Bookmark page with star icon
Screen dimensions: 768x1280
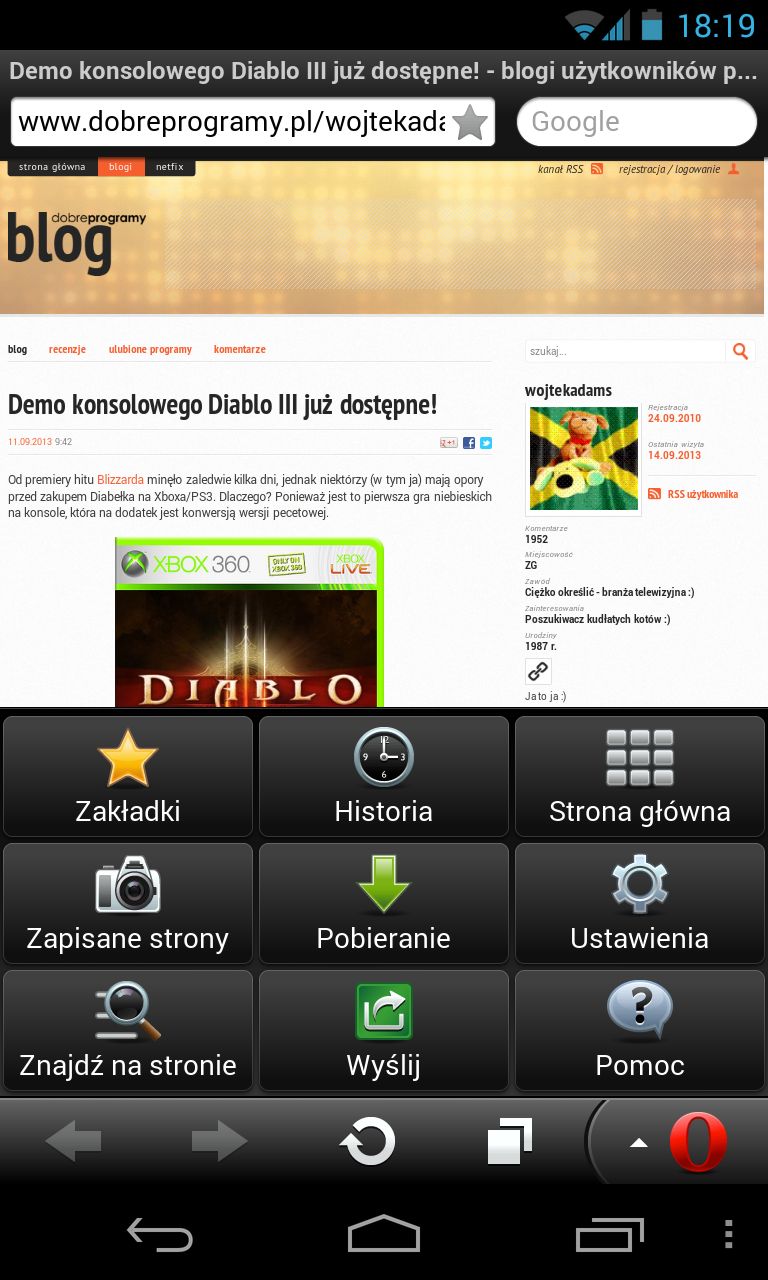pyautogui.click(x=470, y=123)
